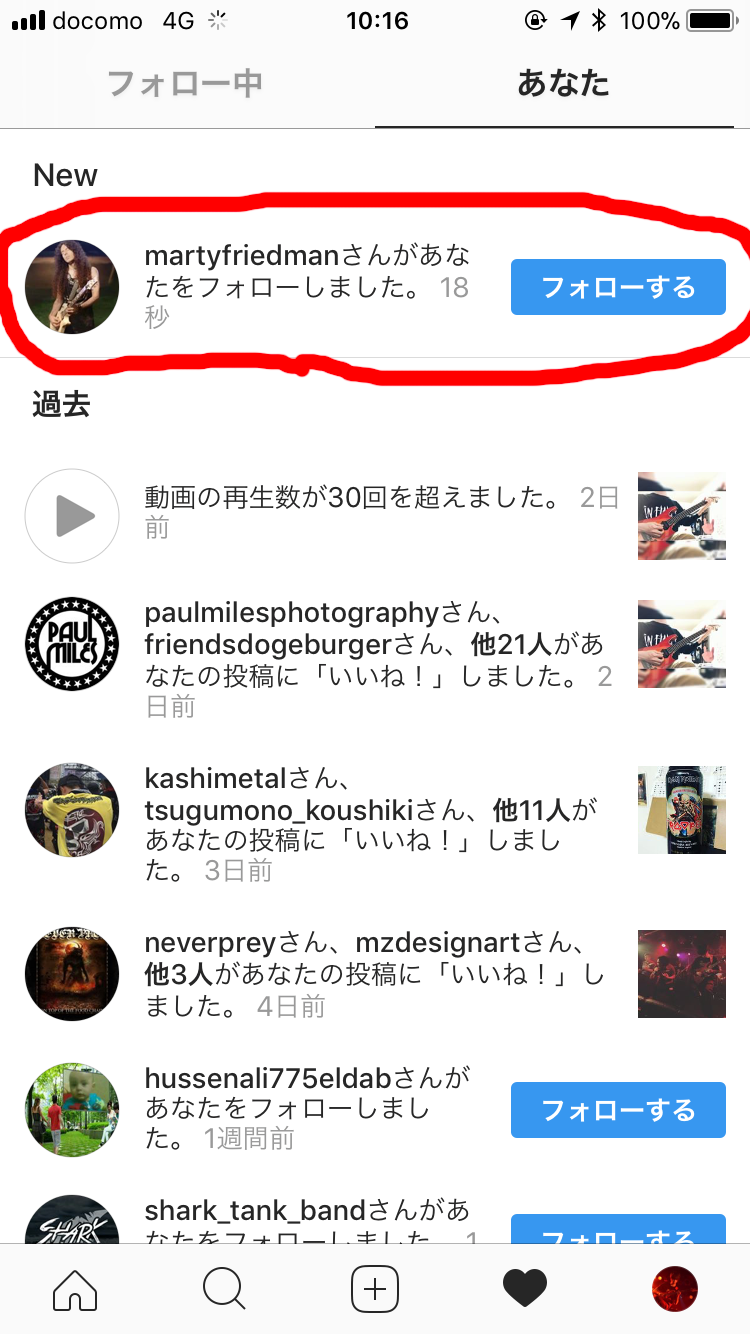
Task: Switch to the フォロー中 tab
Action: point(185,84)
